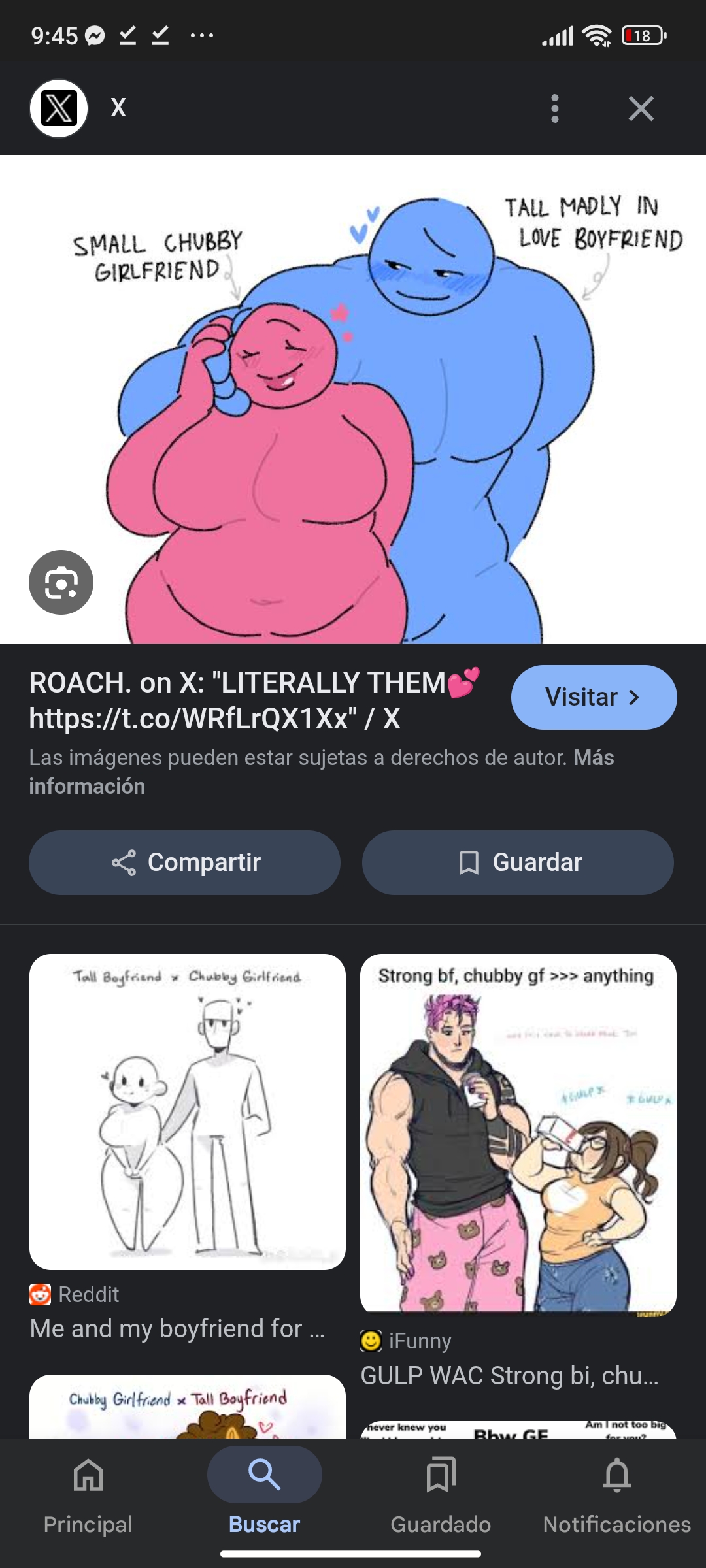Open the X source icon
Screen dimensions: 706x1568
pos(59,108)
